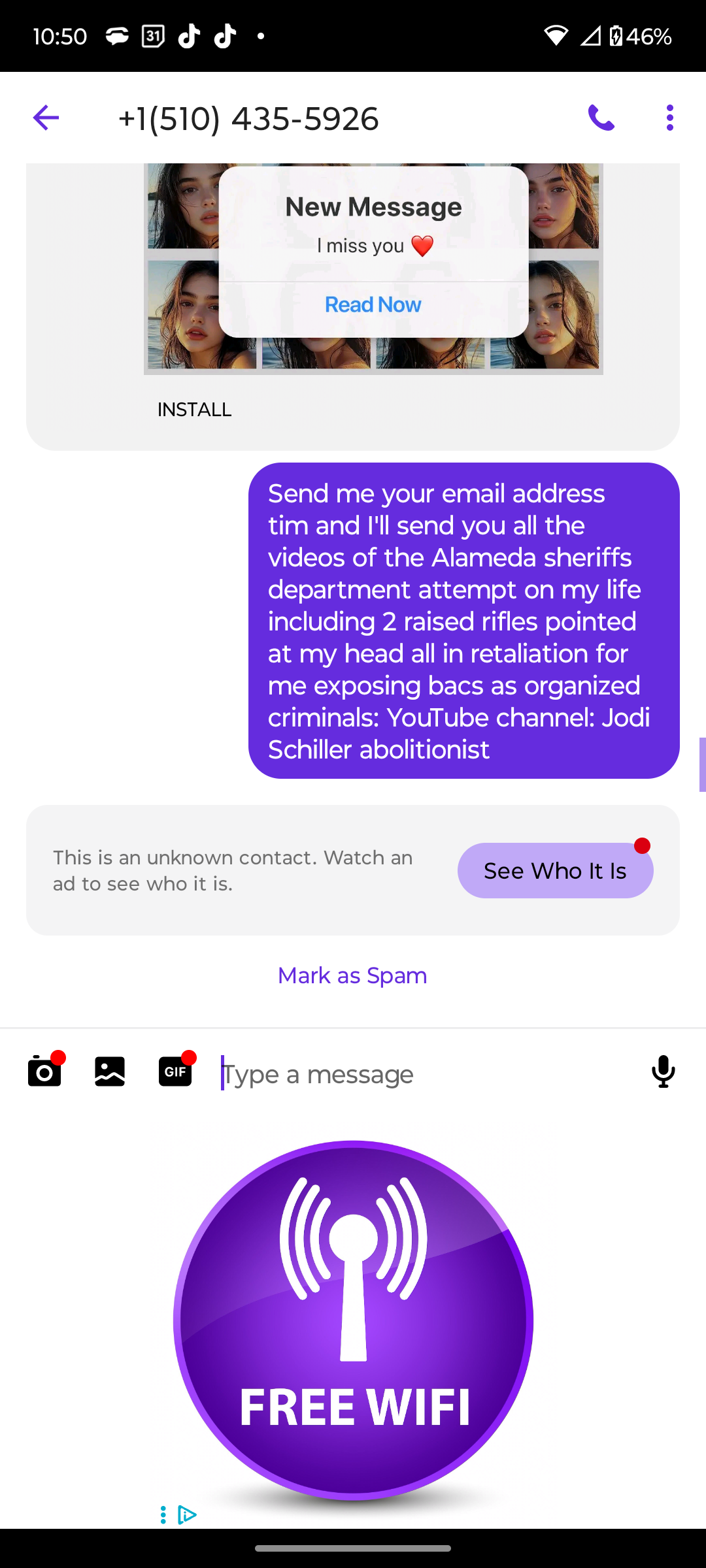Mark this conversation as spam
The width and height of the screenshot is (706, 1568).
(352, 975)
